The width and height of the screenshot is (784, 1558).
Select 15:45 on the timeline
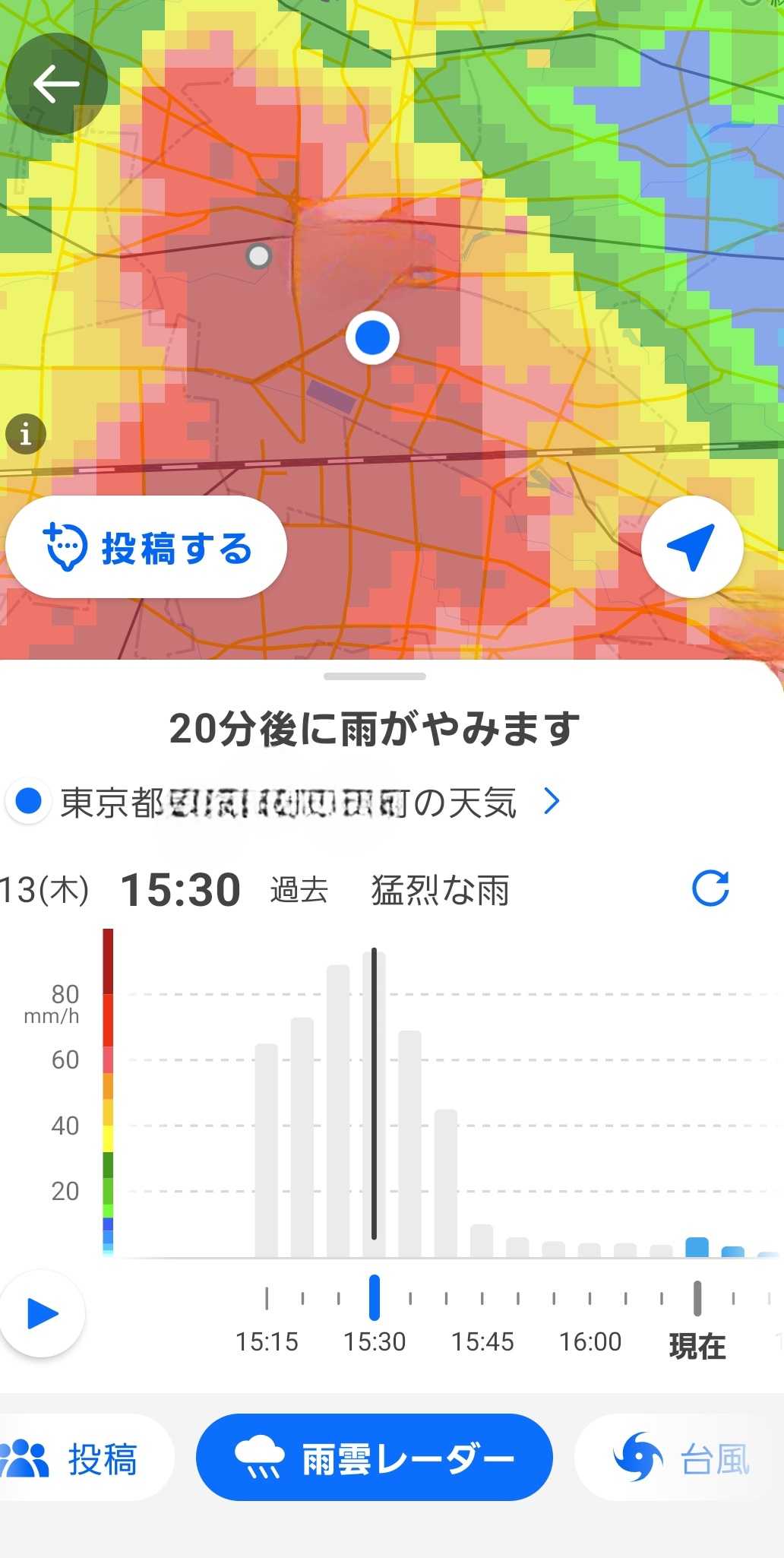click(482, 1342)
